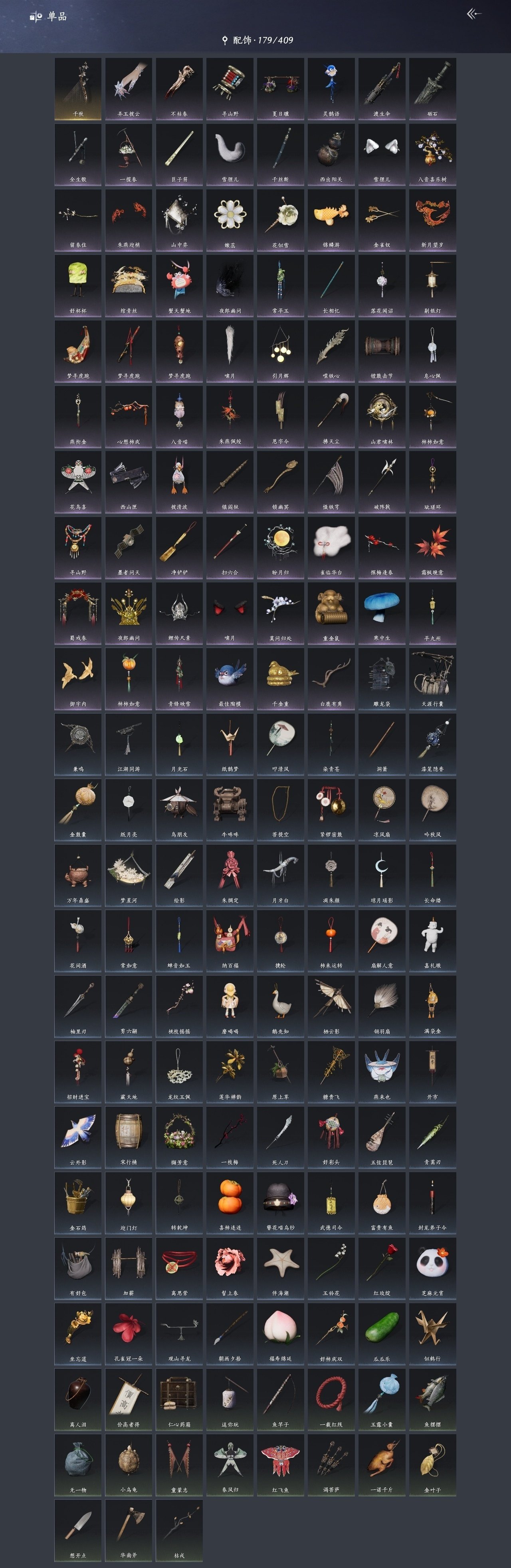This screenshot has height=1568, width=511.
Task: Open the 蟹天蟹地 crab item
Action: coord(179,284)
